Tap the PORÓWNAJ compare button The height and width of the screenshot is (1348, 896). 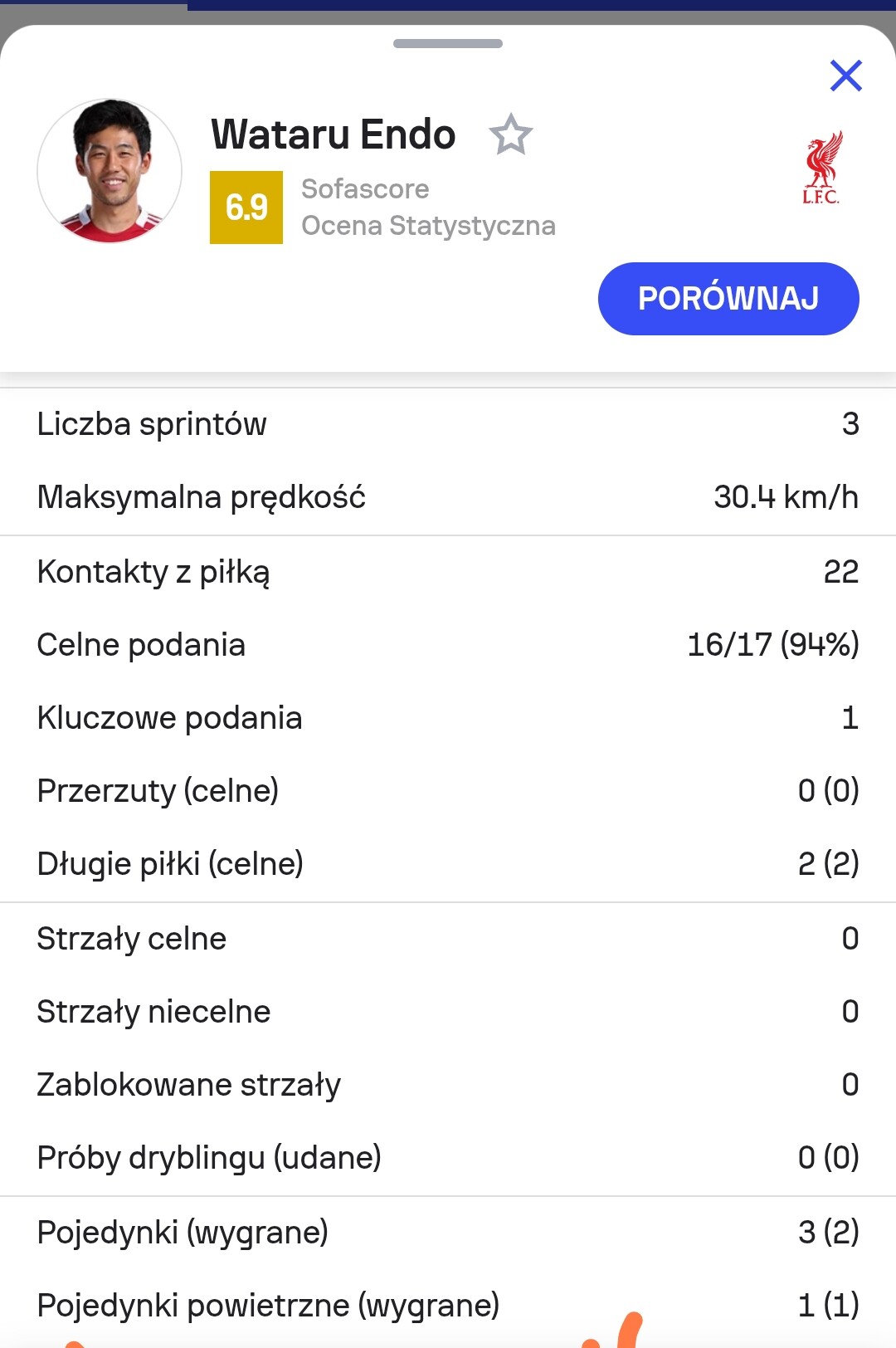[728, 299]
